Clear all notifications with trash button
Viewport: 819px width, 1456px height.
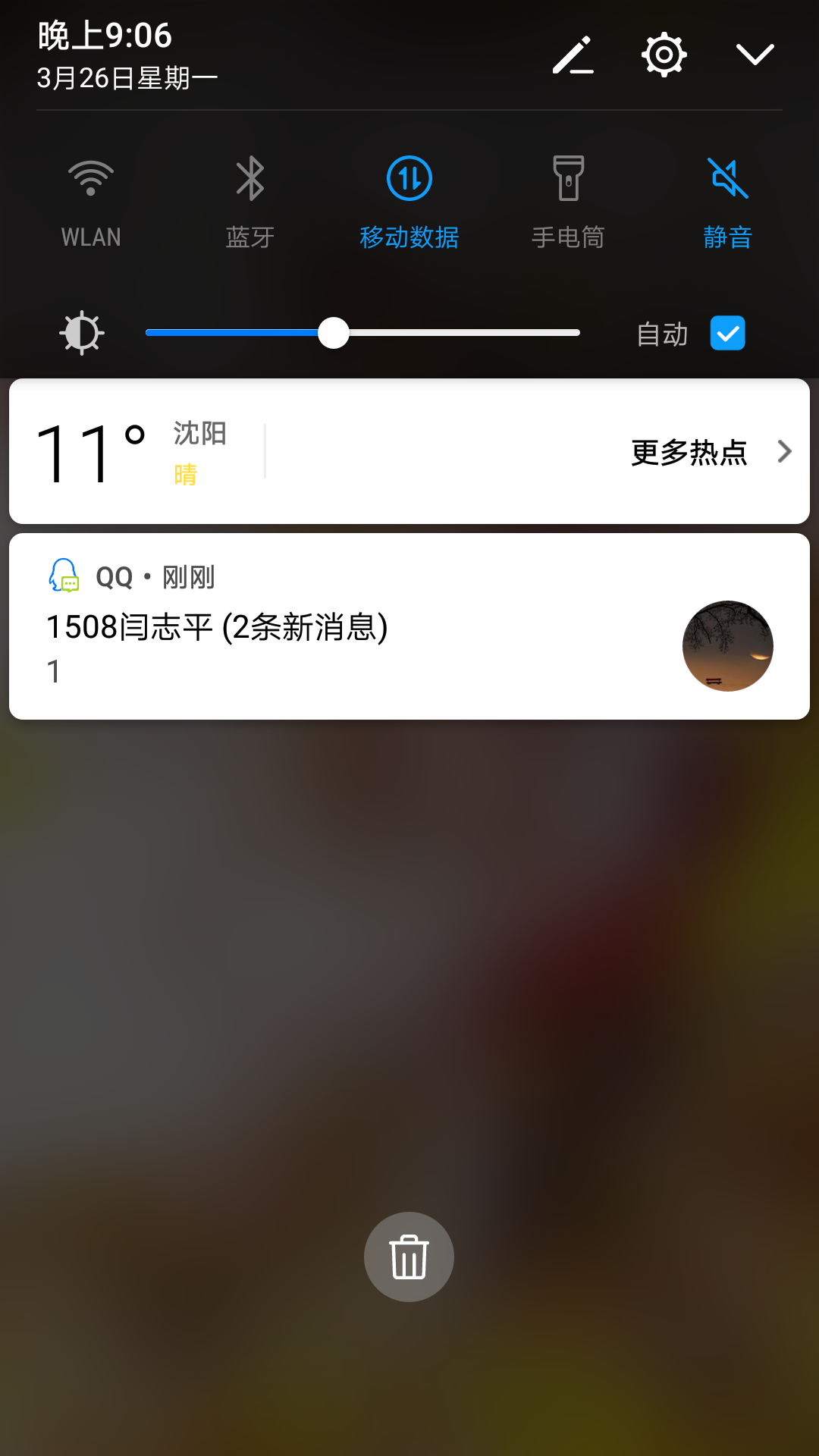409,1257
